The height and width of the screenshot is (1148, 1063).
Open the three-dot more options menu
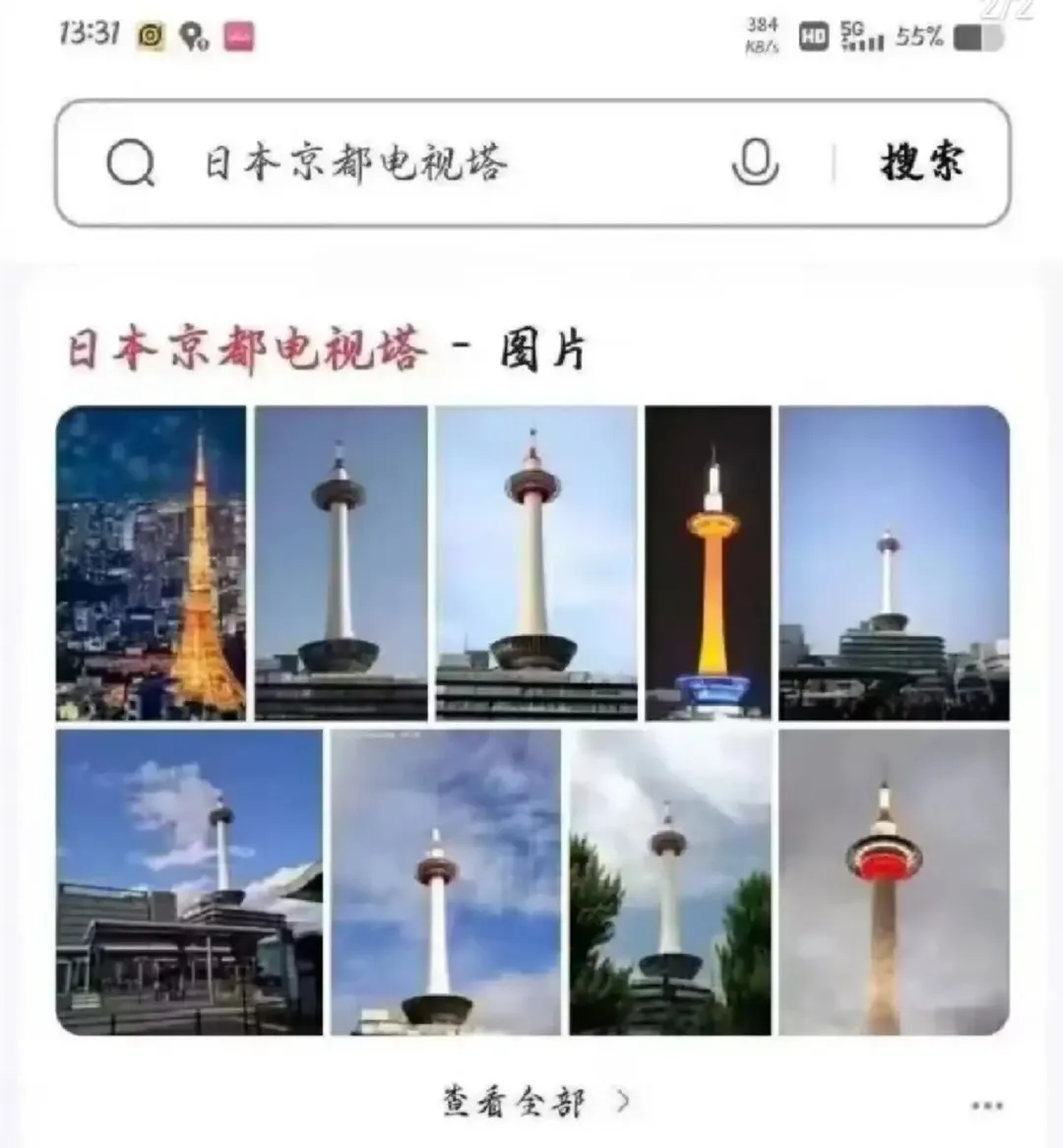(x=987, y=1106)
